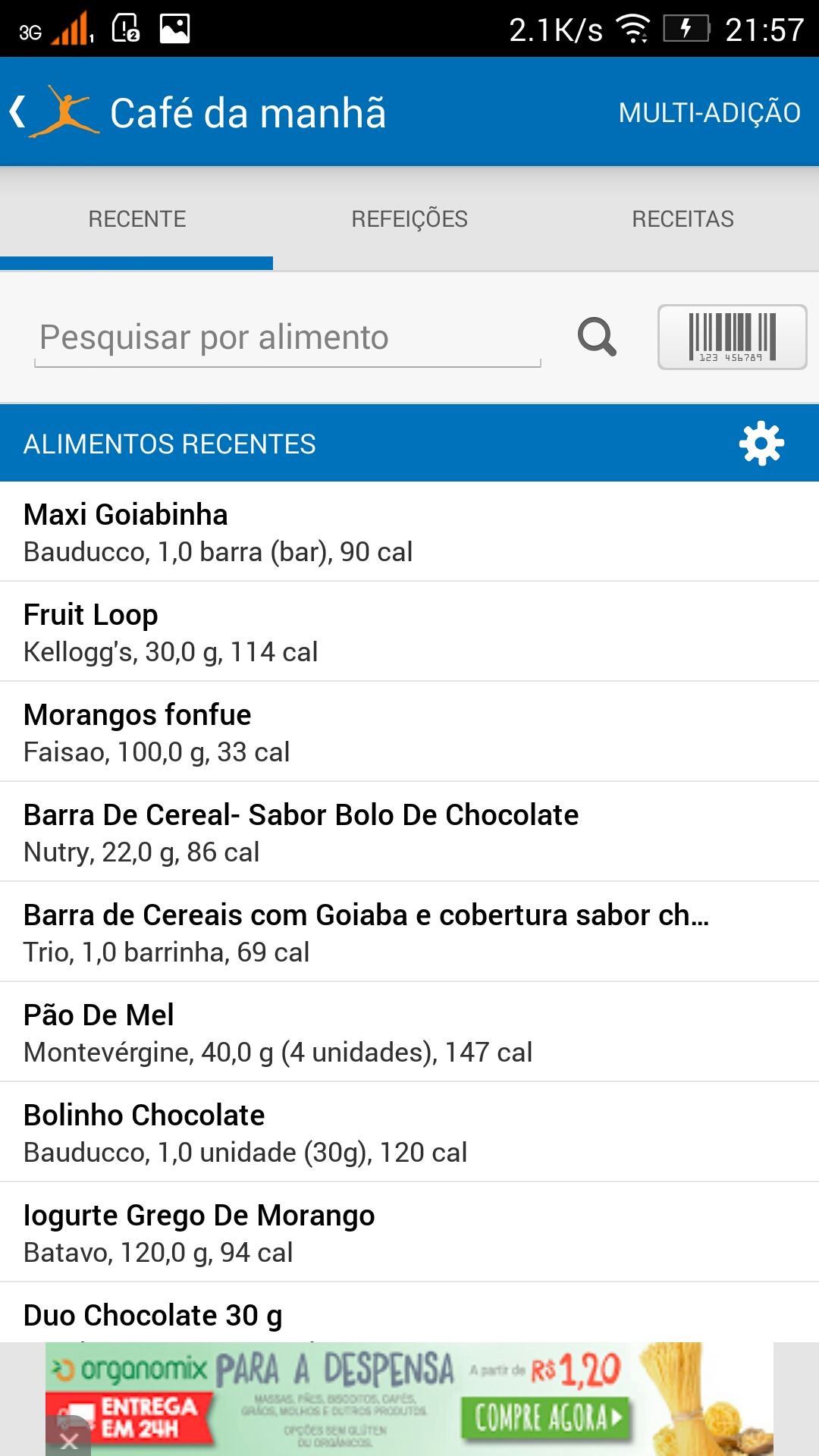
Task: Focus the Pesquisar por alimento field
Action: [x=287, y=338]
